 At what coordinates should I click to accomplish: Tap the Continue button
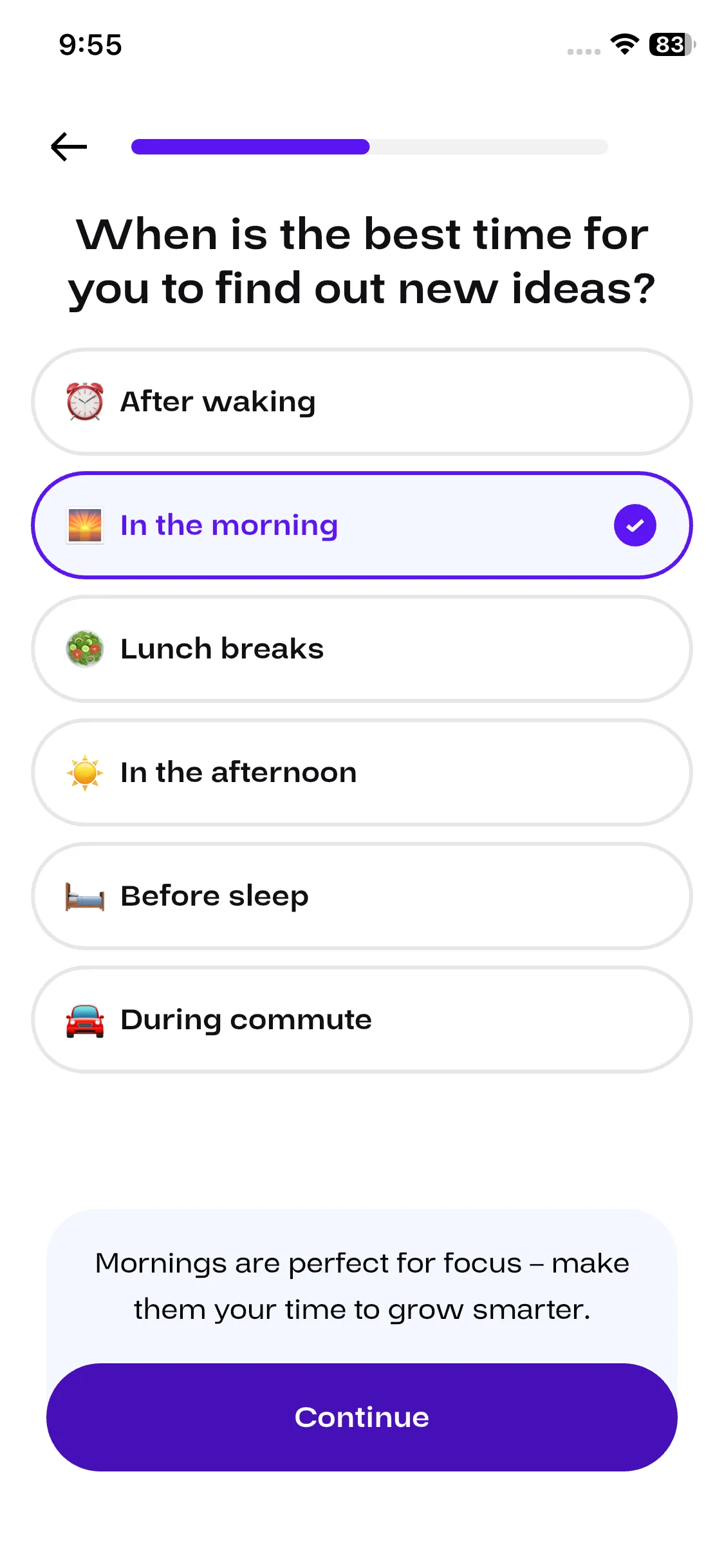click(x=362, y=1417)
